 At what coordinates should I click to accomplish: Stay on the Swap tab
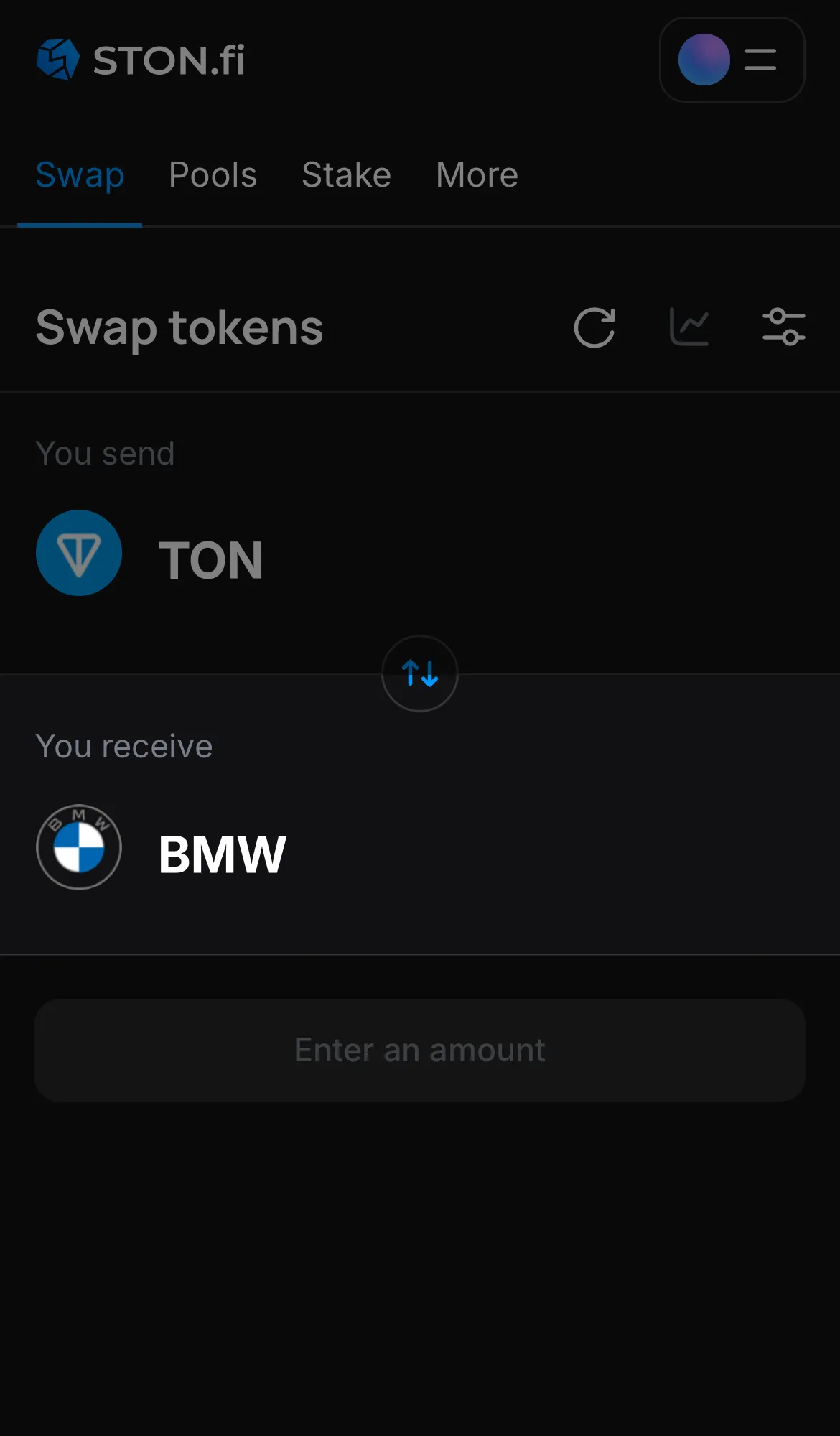[x=80, y=174]
